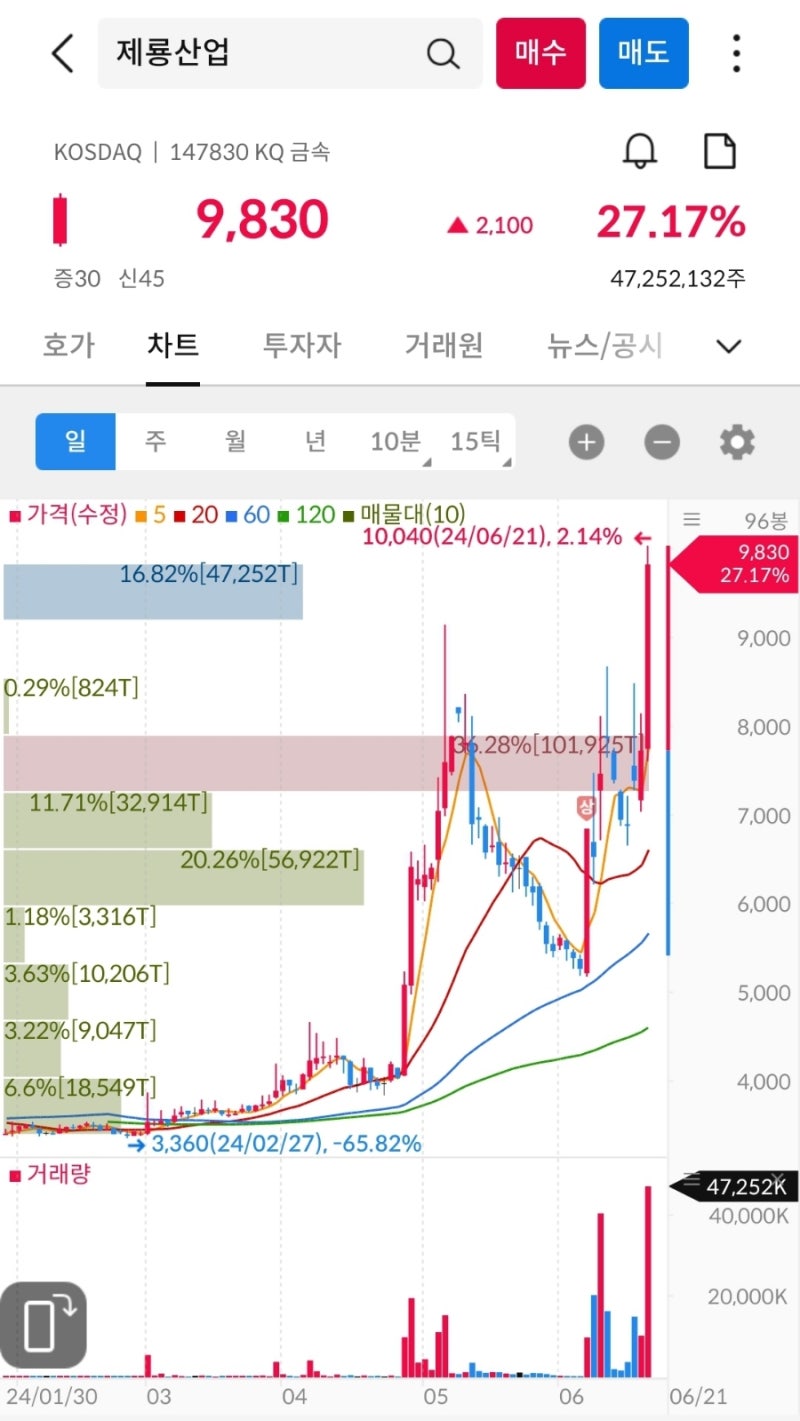Open notification alerts via the bell icon
The image size is (800, 1421).
point(641,151)
